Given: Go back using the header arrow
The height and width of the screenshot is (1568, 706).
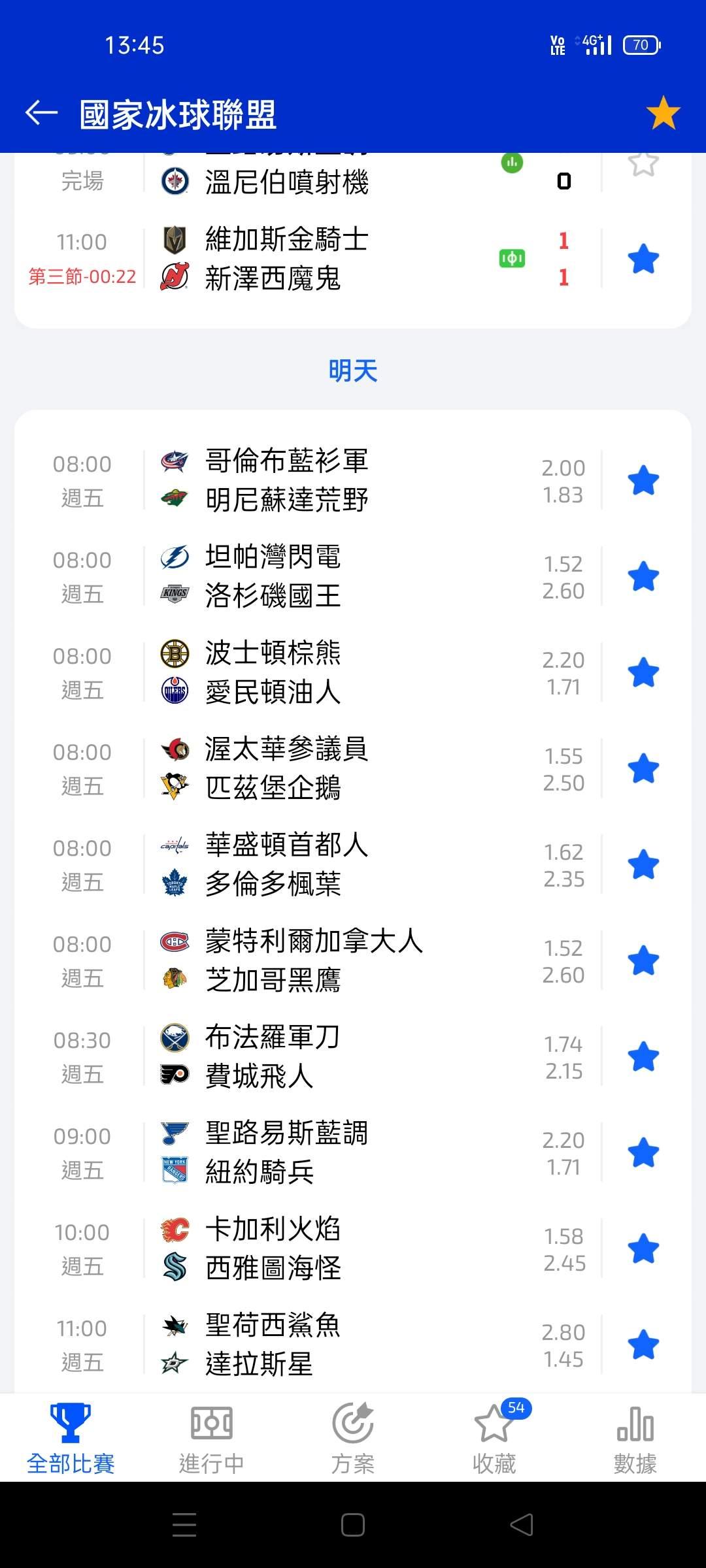Looking at the screenshot, I should (41, 114).
